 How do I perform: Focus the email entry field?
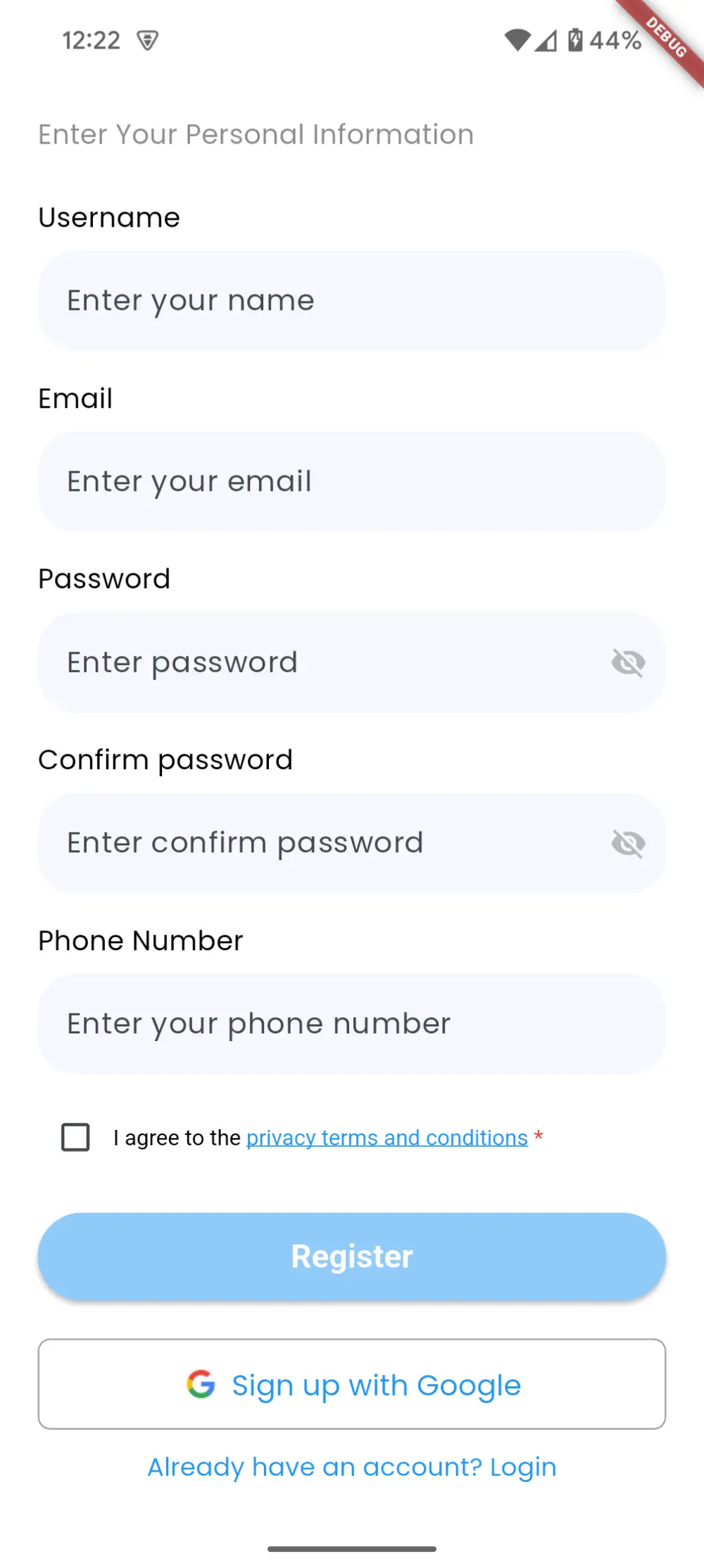pos(352,480)
